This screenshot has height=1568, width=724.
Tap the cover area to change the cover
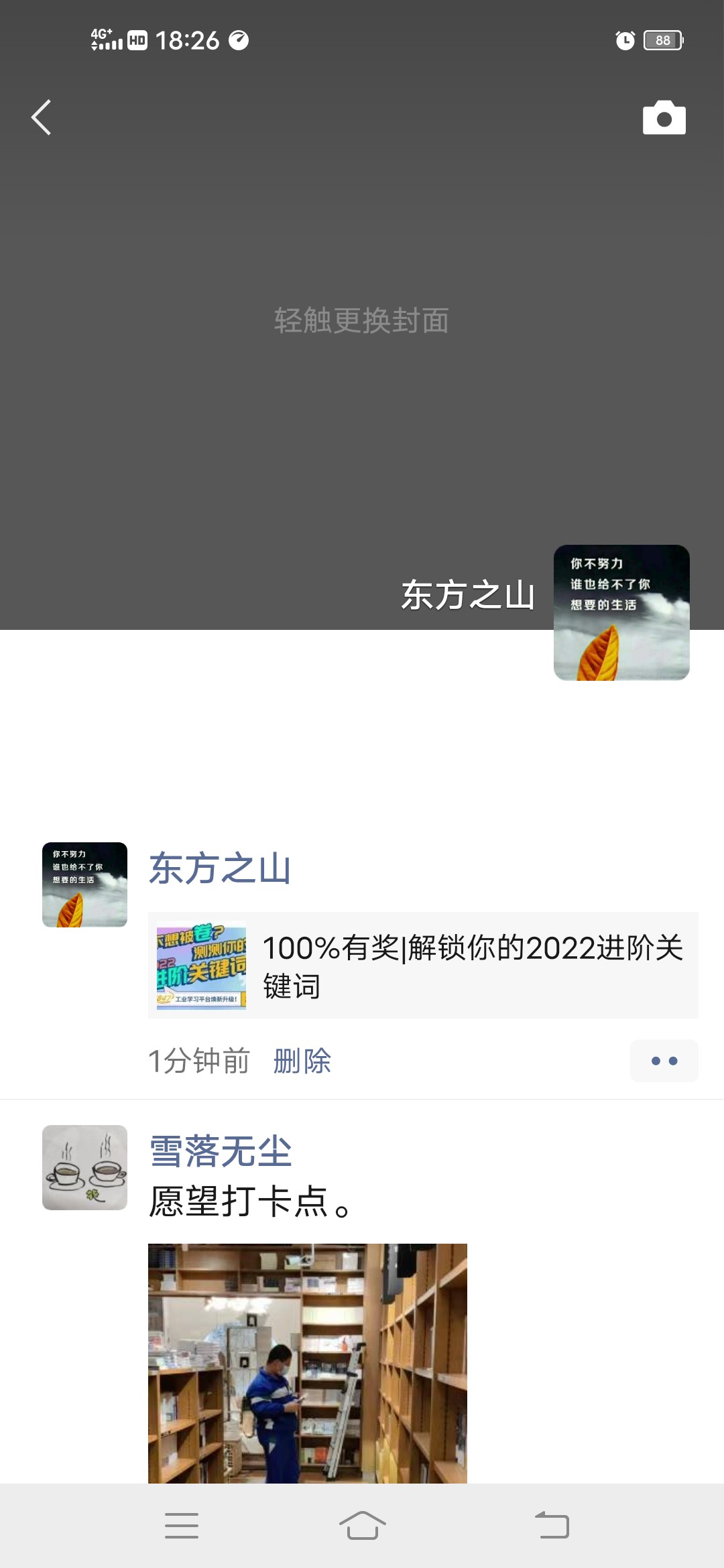[x=362, y=320]
